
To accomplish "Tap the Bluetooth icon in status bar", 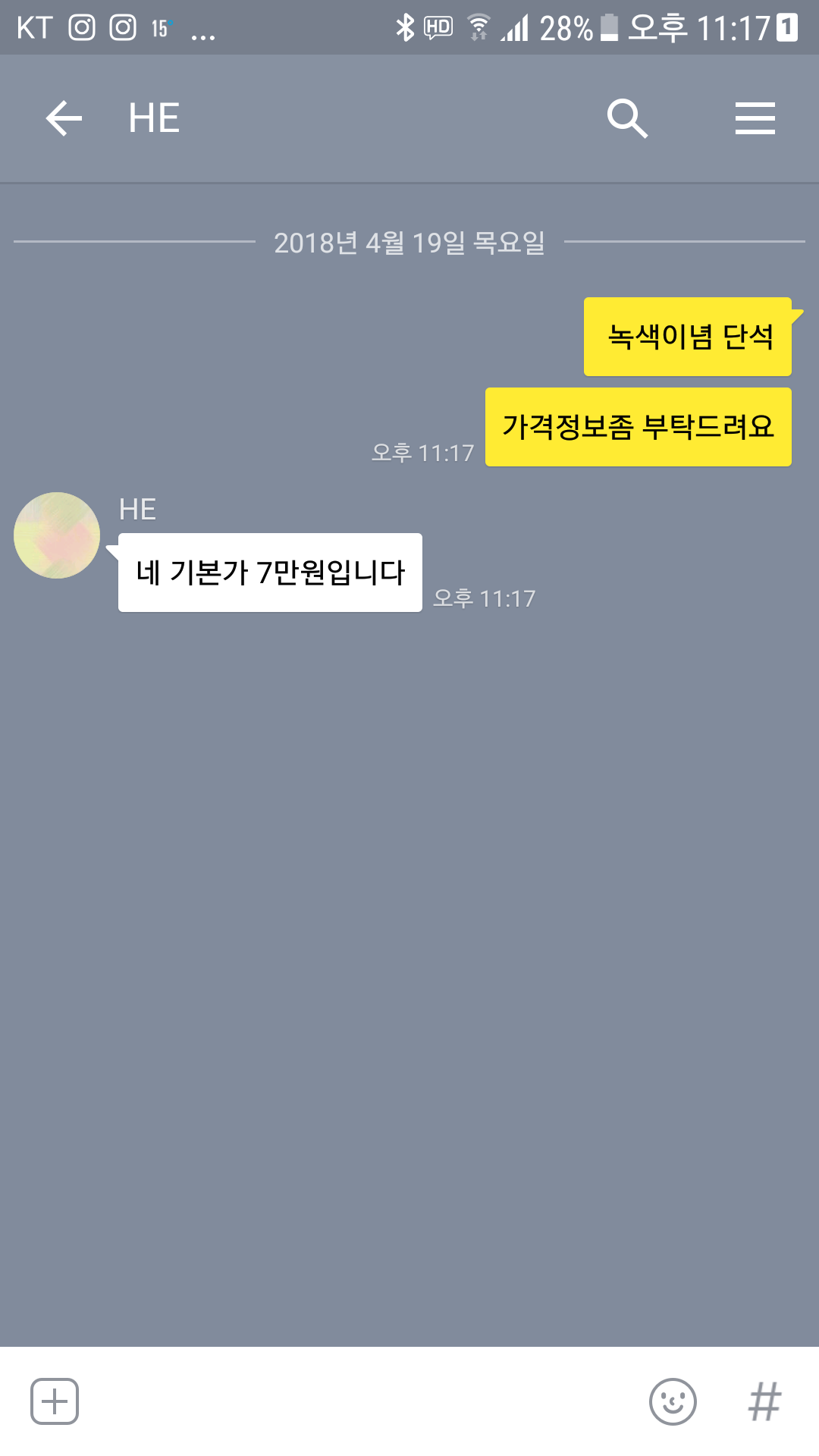I will tap(404, 27).
